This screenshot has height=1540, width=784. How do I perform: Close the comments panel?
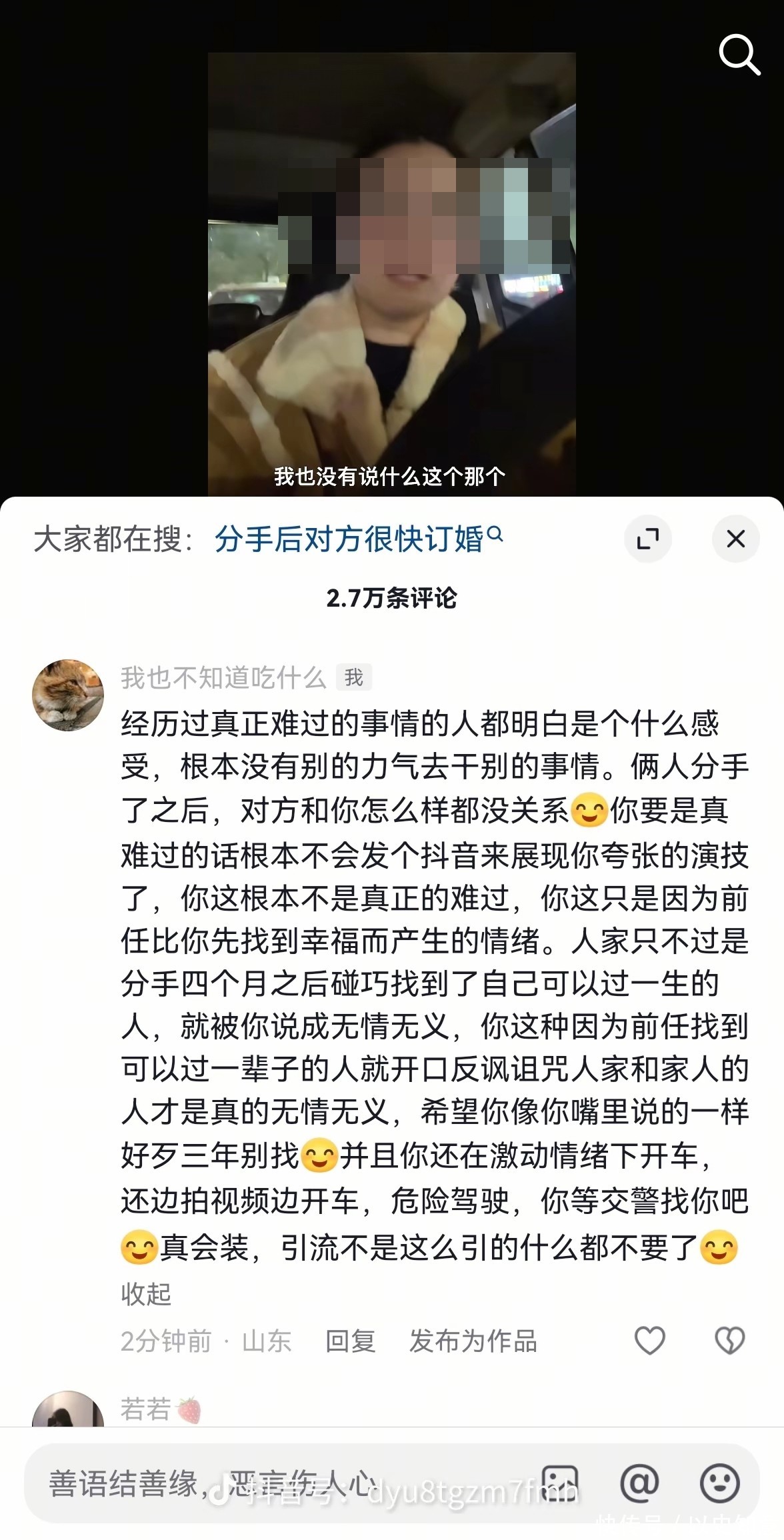[735, 539]
